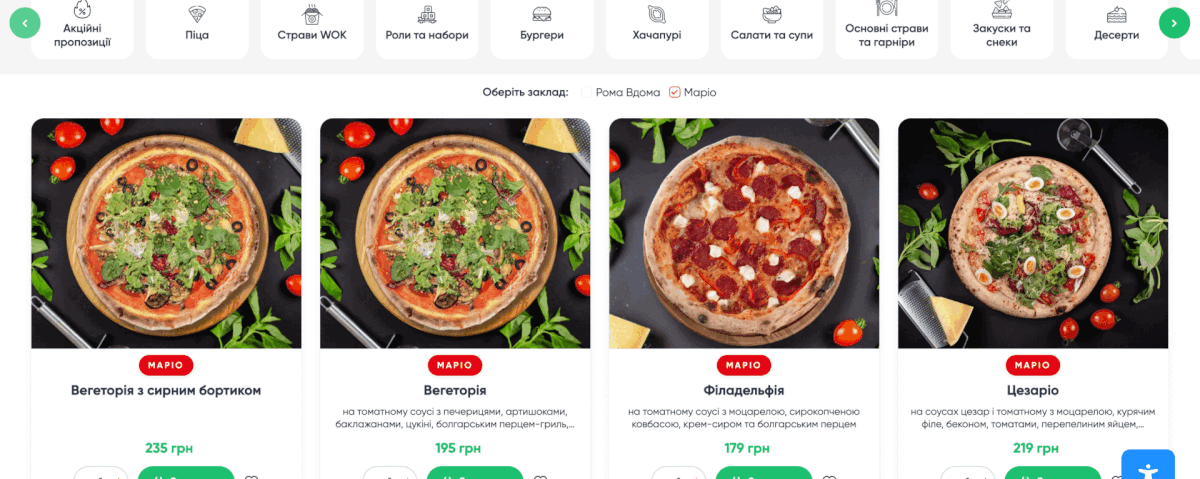View the Вегеторія pizza for 195 грн

(x=455, y=390)
